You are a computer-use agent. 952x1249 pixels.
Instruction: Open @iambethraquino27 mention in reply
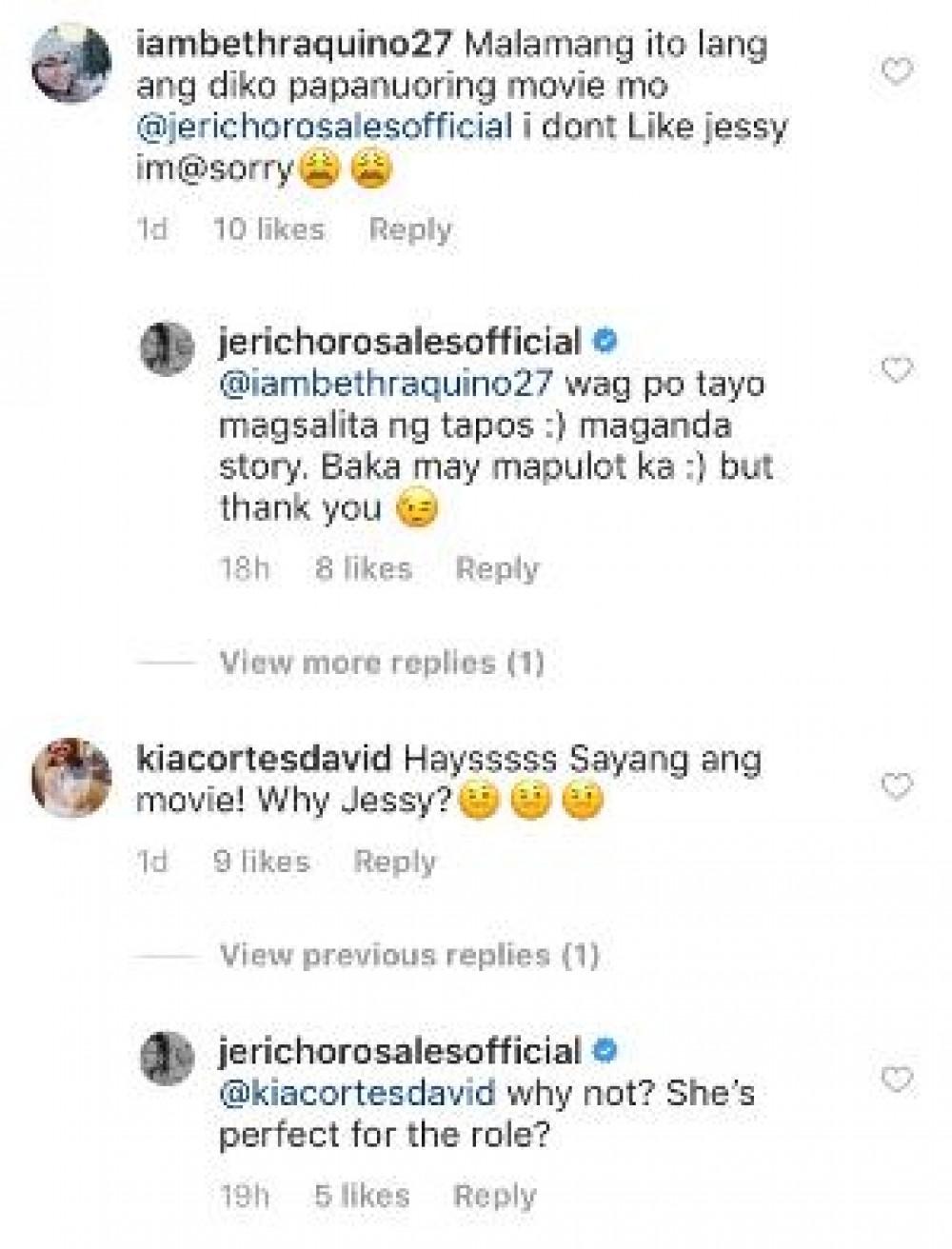386,384
